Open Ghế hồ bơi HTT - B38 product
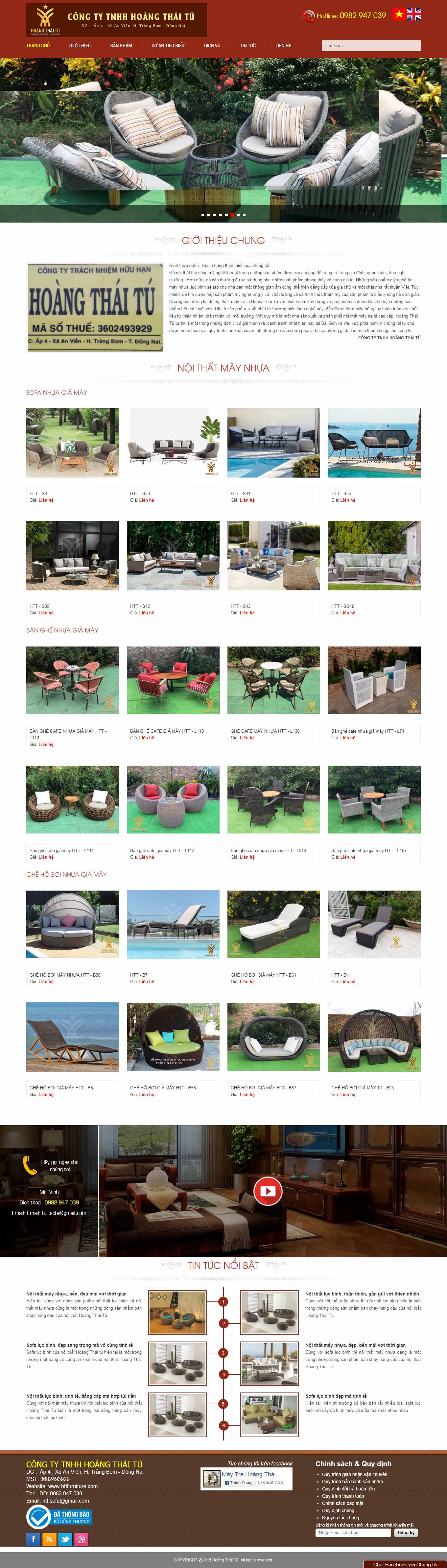 click(72, 924)
